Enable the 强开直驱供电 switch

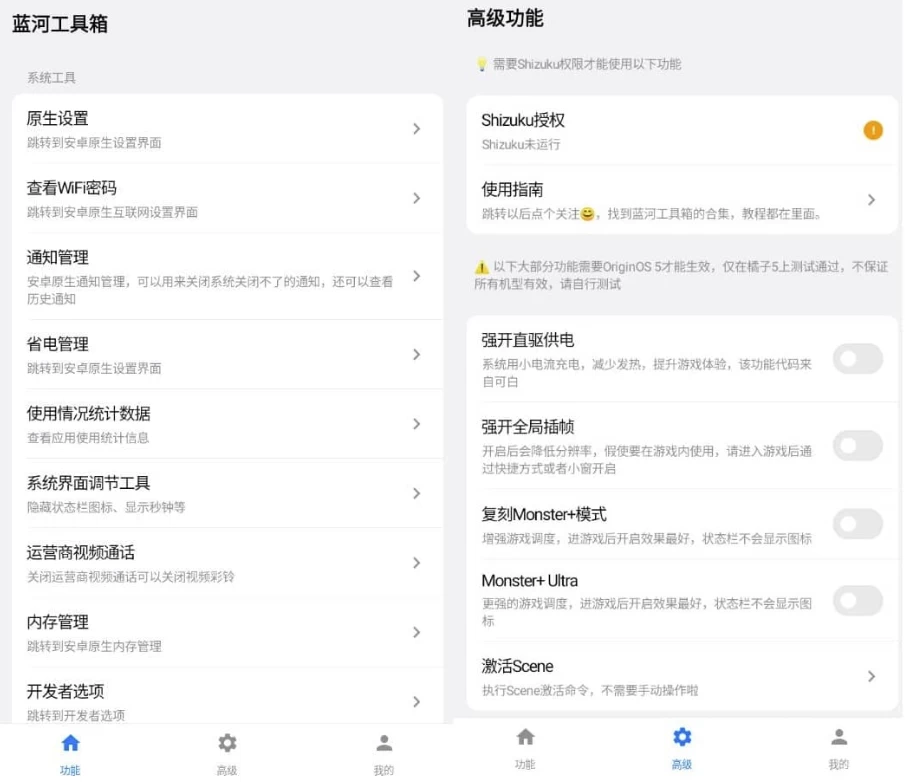tap(857, 359)
